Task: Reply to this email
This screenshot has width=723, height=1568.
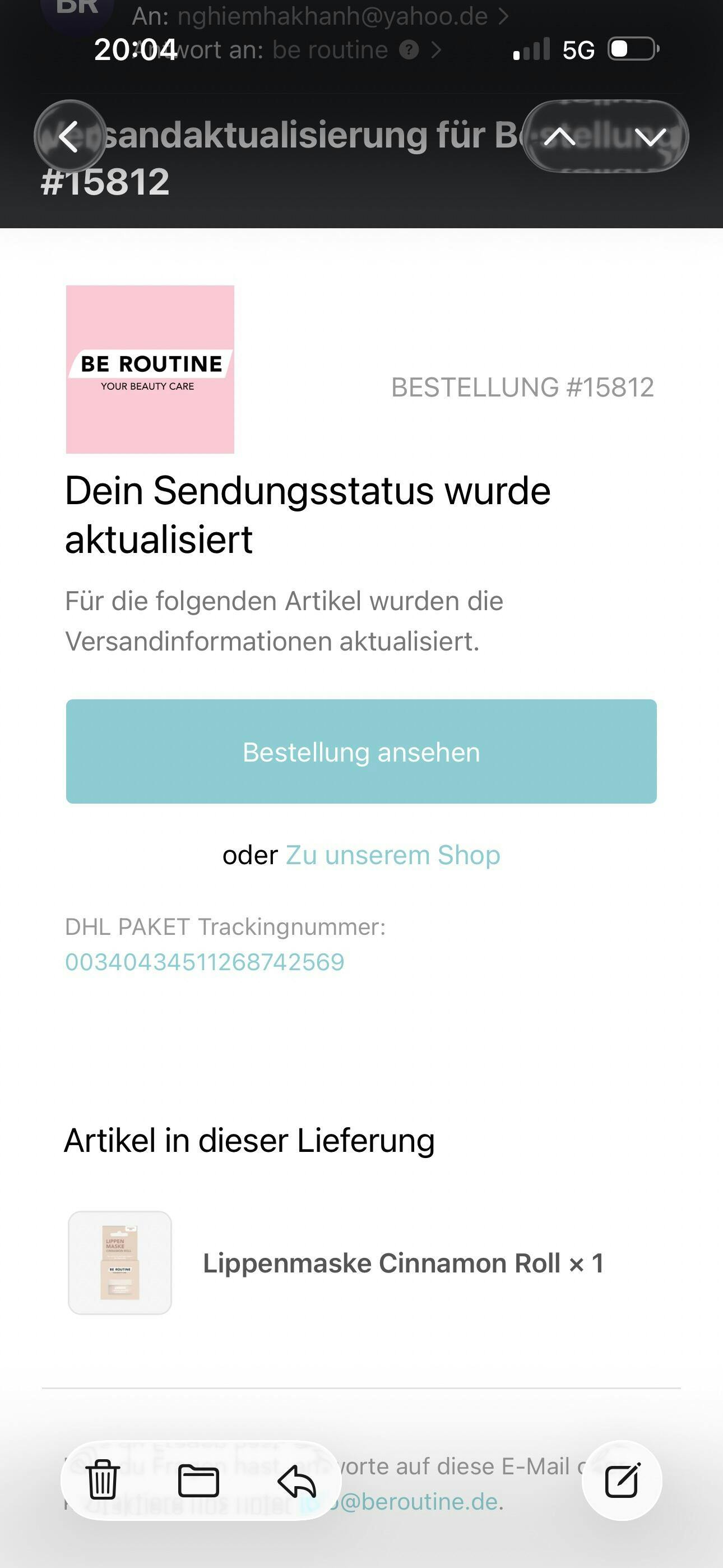Action: (x=297, y=1481)
